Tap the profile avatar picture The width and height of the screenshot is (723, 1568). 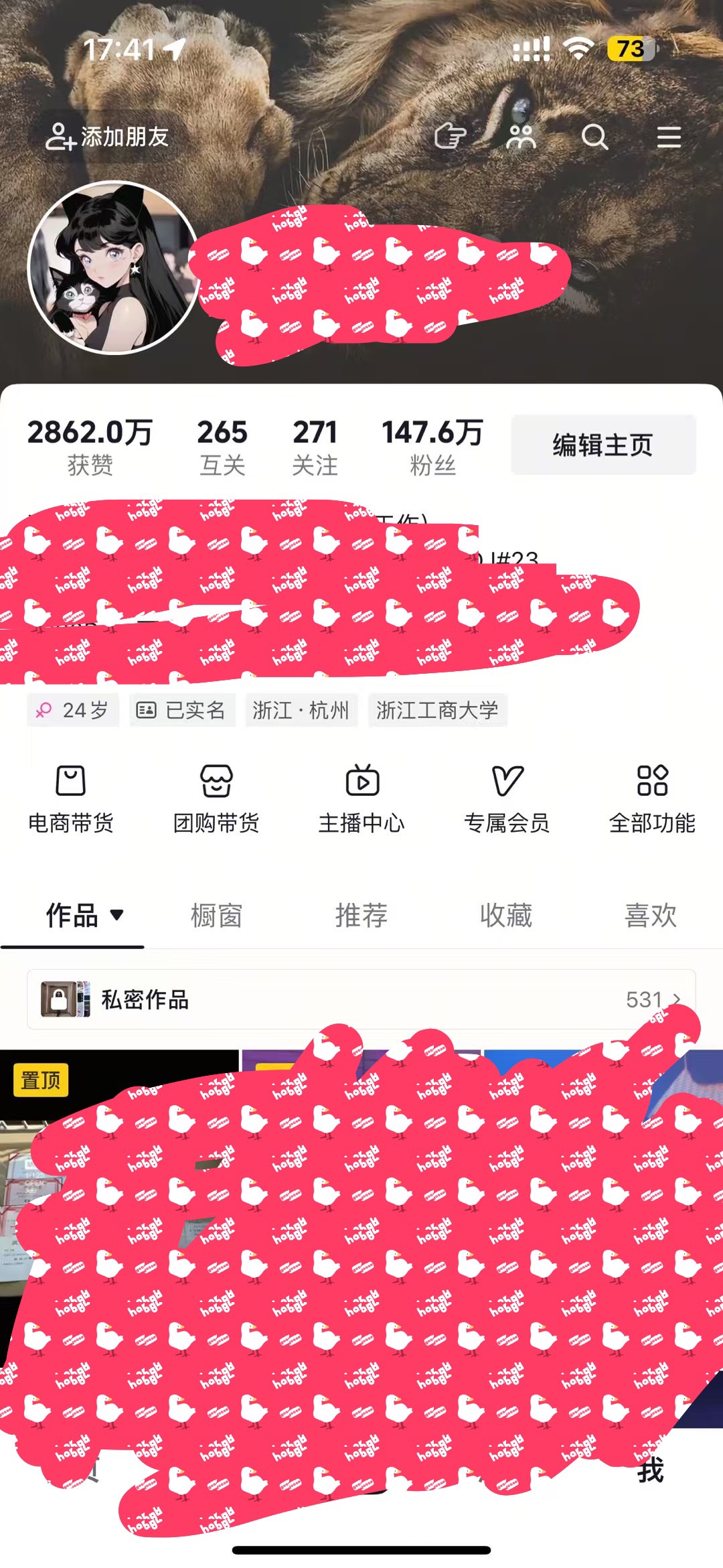[114, 267]
